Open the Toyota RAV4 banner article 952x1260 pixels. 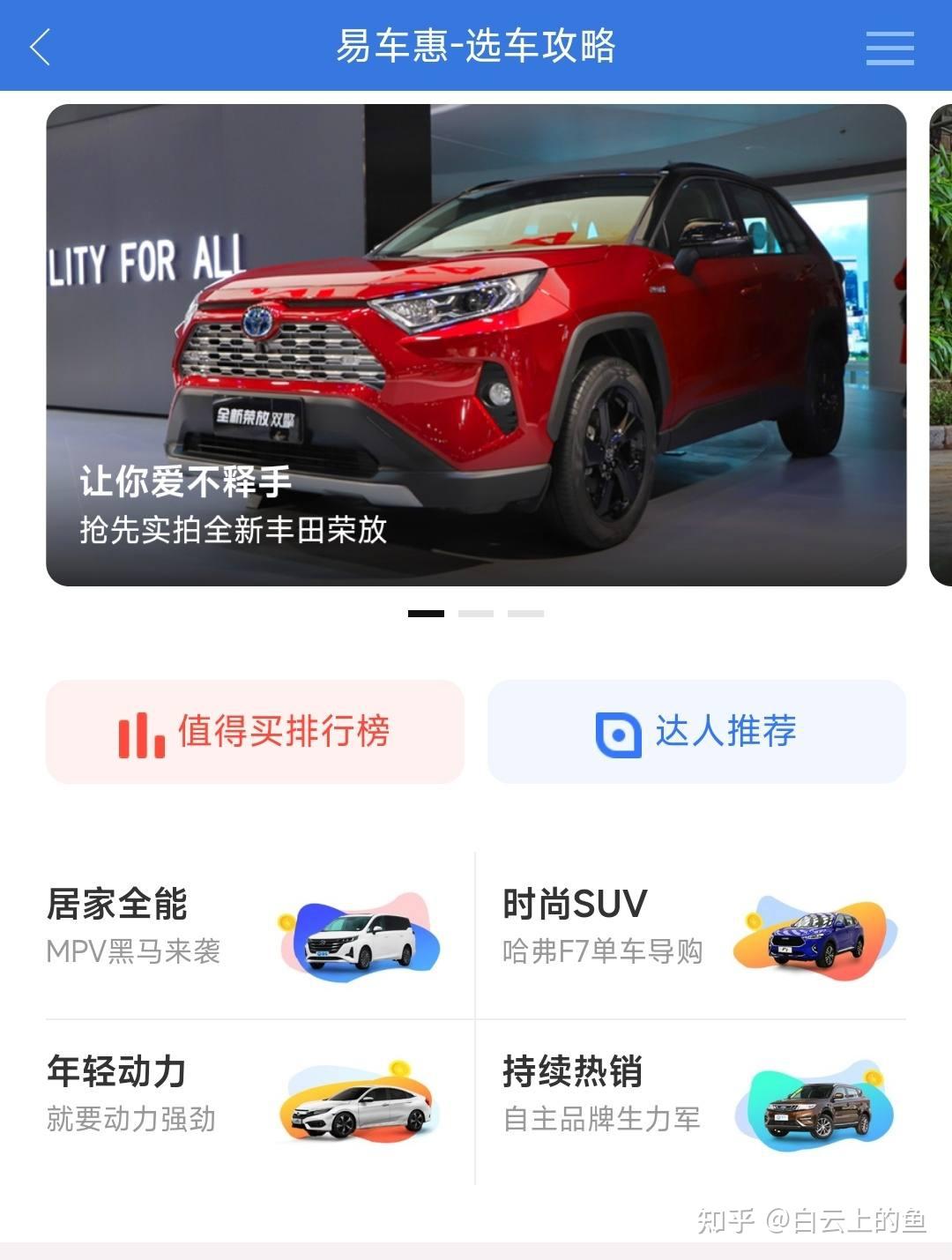(x=476, y=345)
